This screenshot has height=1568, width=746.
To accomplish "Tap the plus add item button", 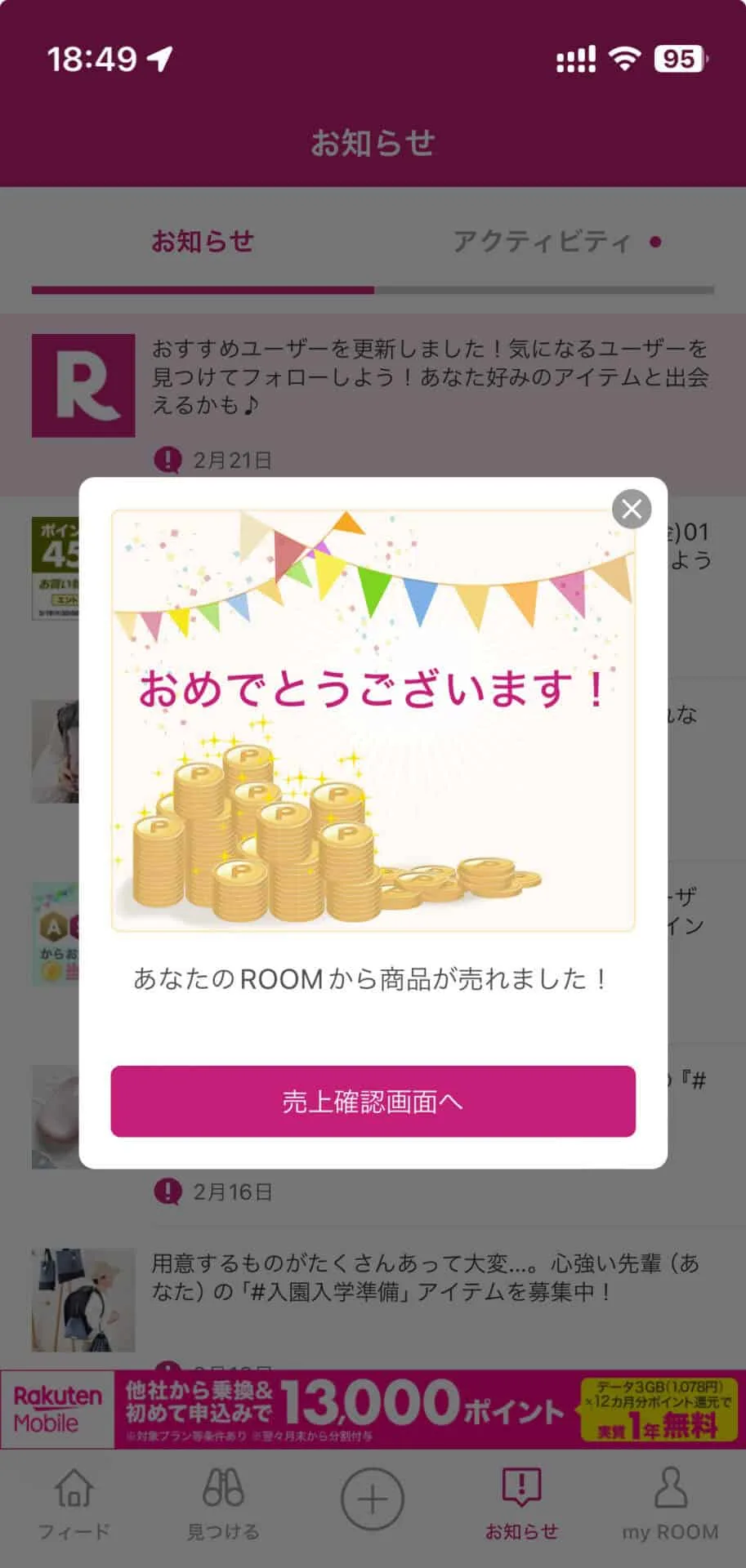I will 373,1499.
